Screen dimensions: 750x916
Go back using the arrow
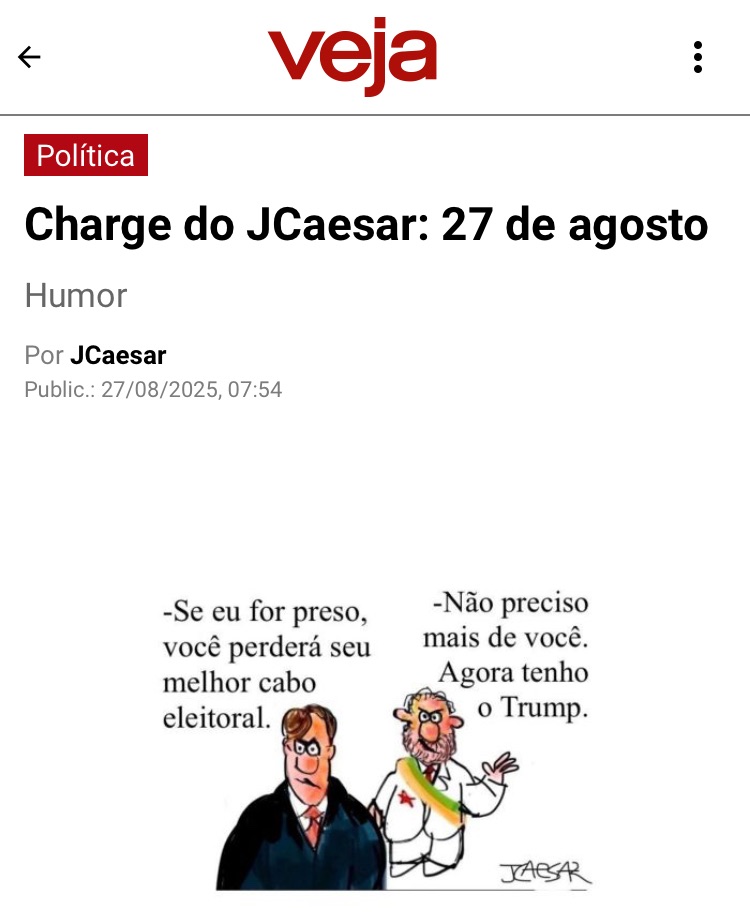pyautogui.click(x=29, y=57)
